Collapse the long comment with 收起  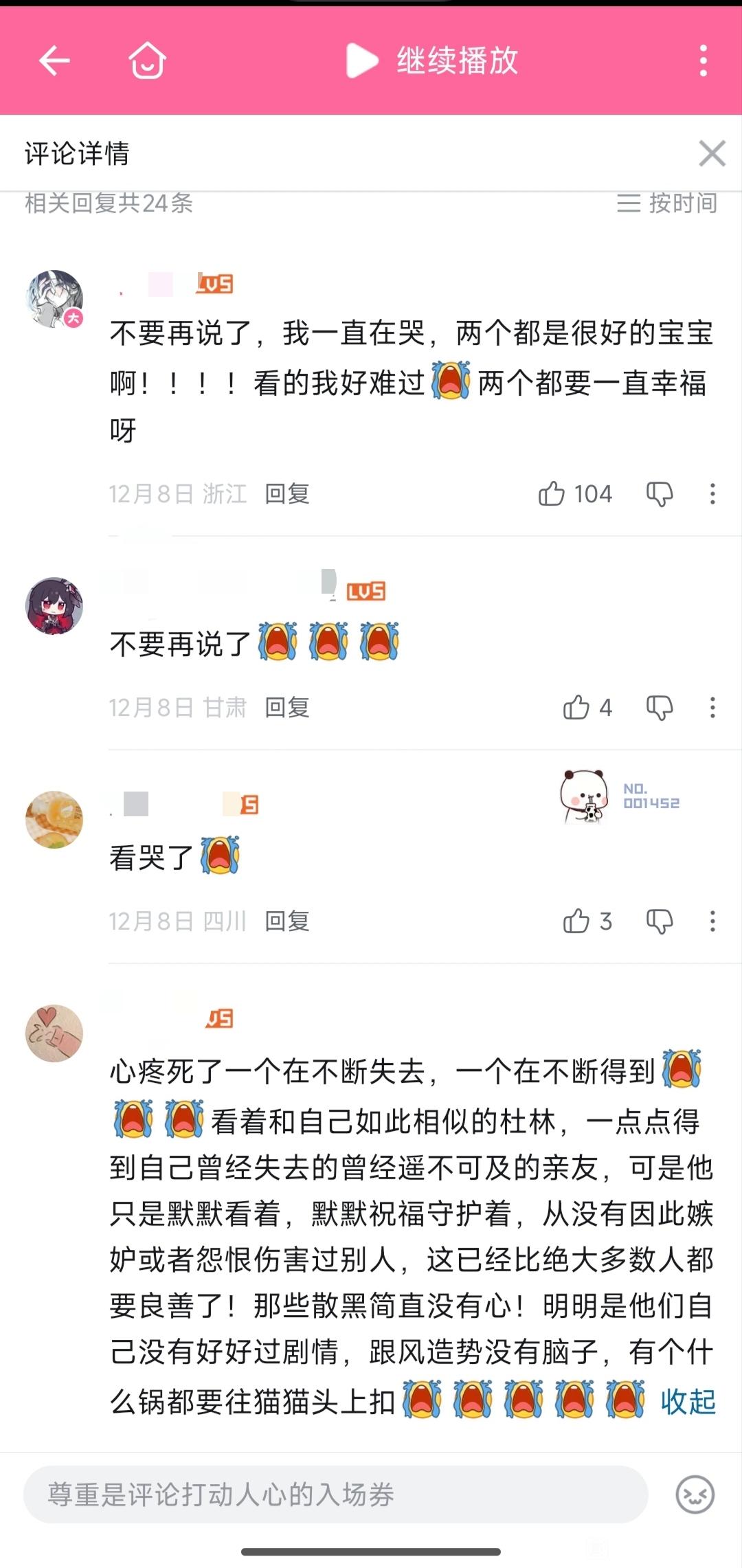tap(688, 1401)
